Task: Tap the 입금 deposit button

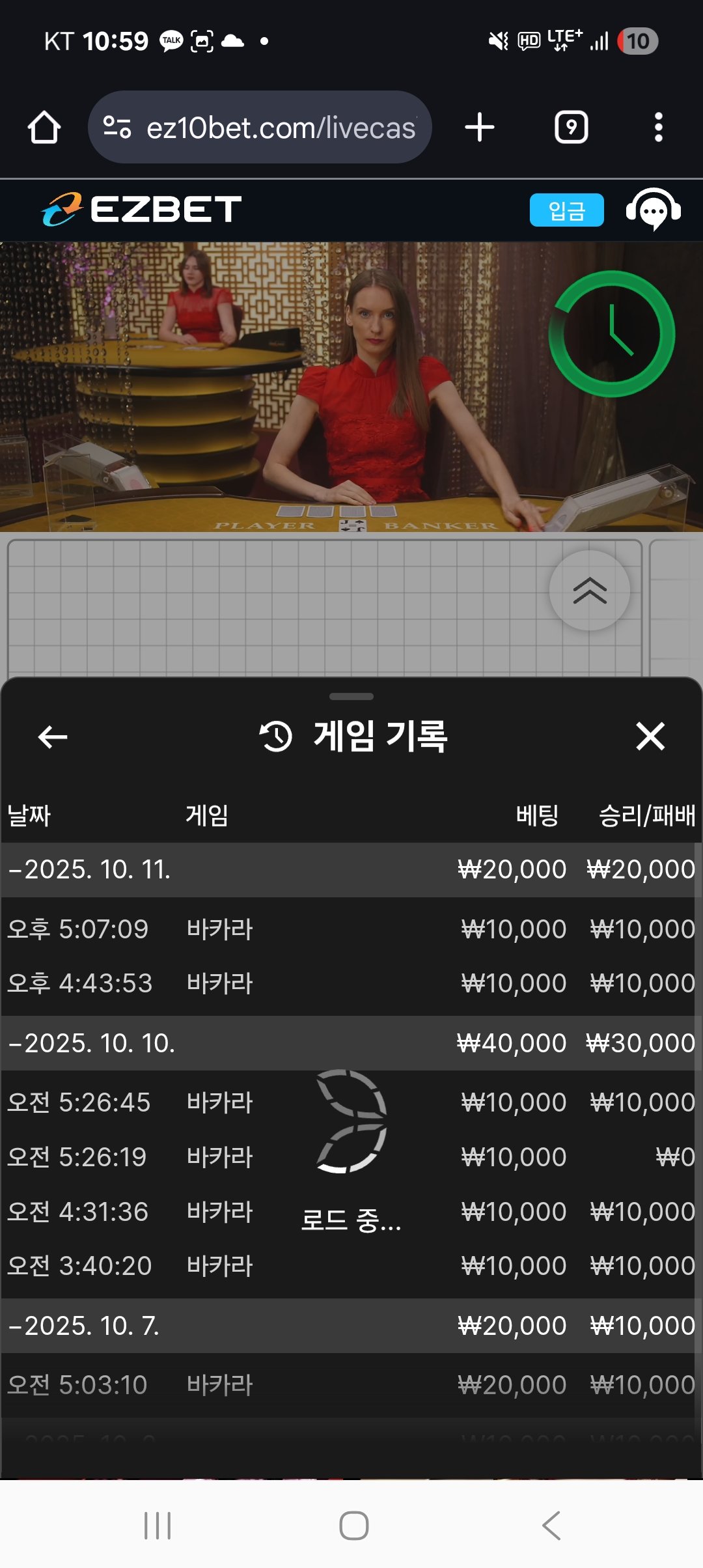Action: (566, 210)
